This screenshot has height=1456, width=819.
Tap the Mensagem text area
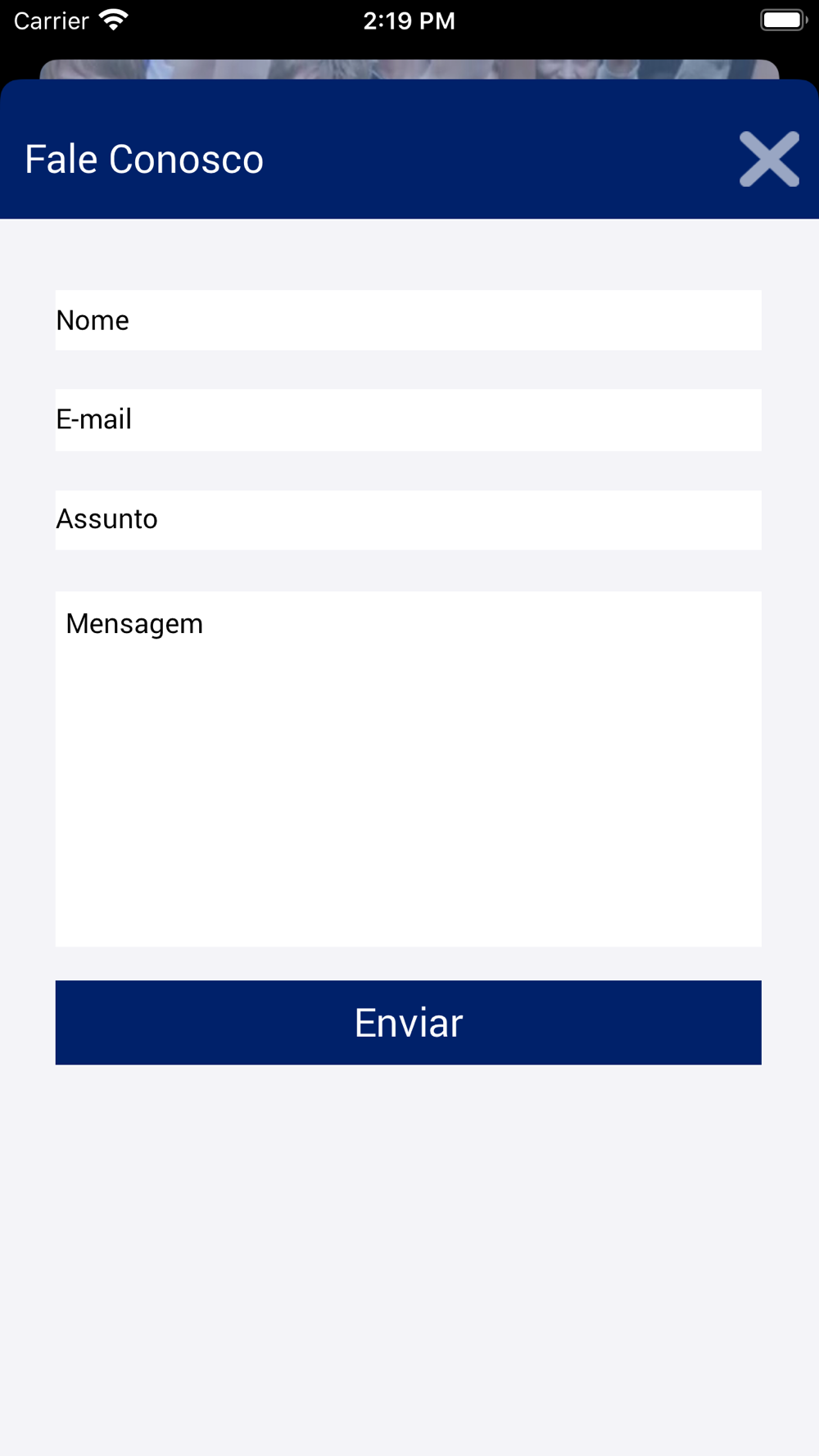pyautogui.click(x=408, y=769)
